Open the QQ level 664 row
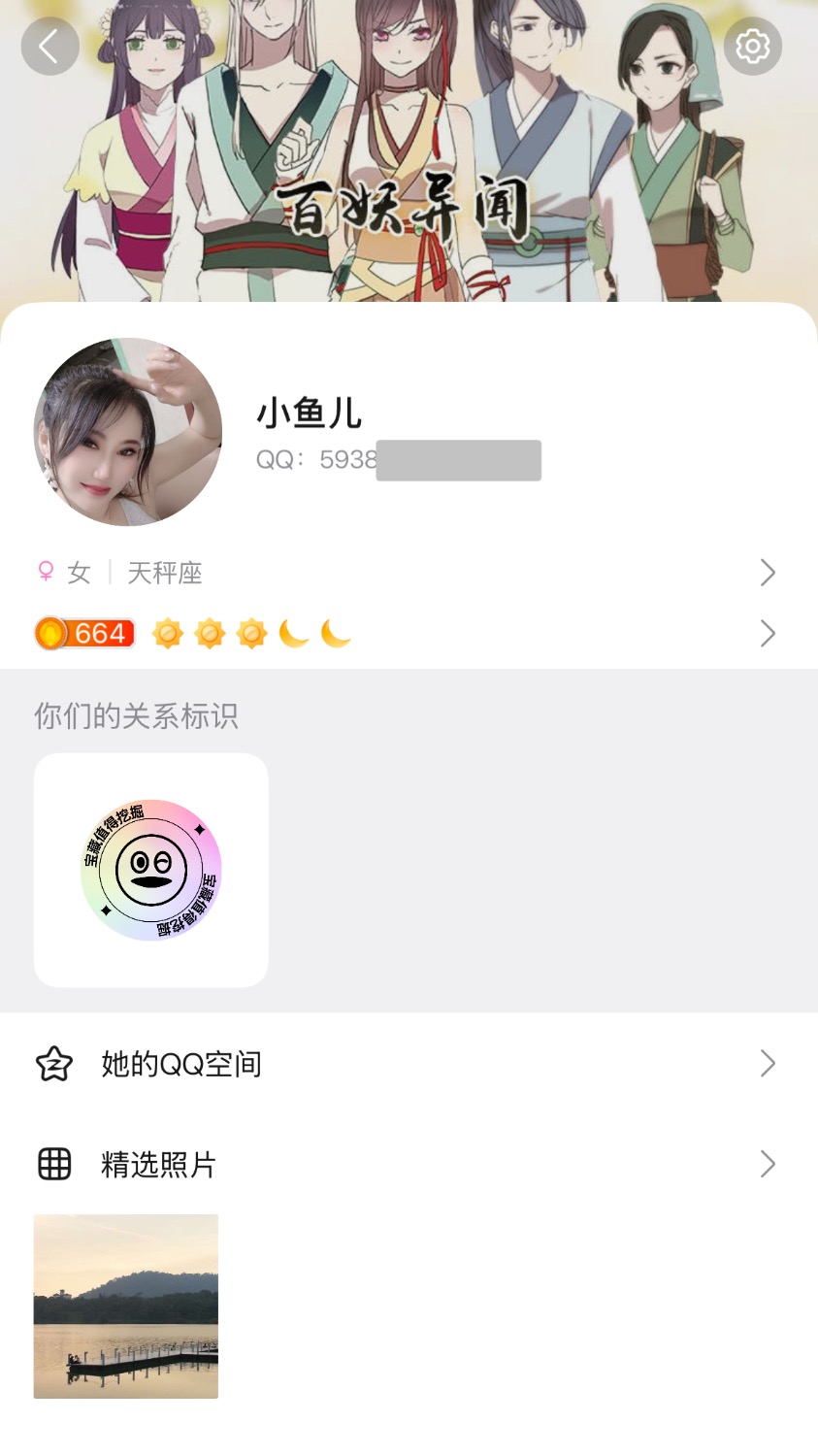Image resolution: width=818 pixels, height=1456 pixels. point(408,634)
